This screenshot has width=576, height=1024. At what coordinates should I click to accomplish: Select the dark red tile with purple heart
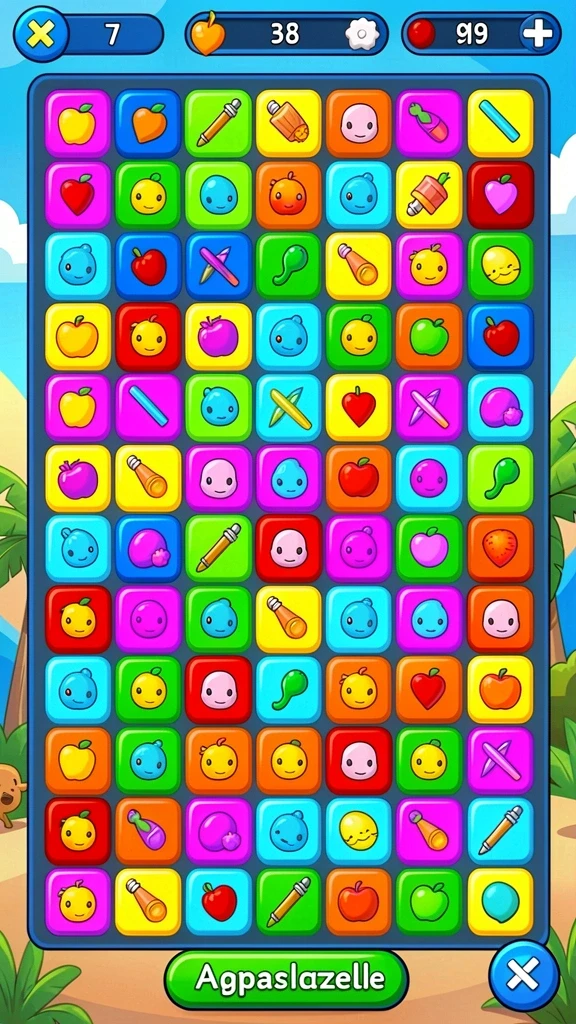click(x=500, y=195)
